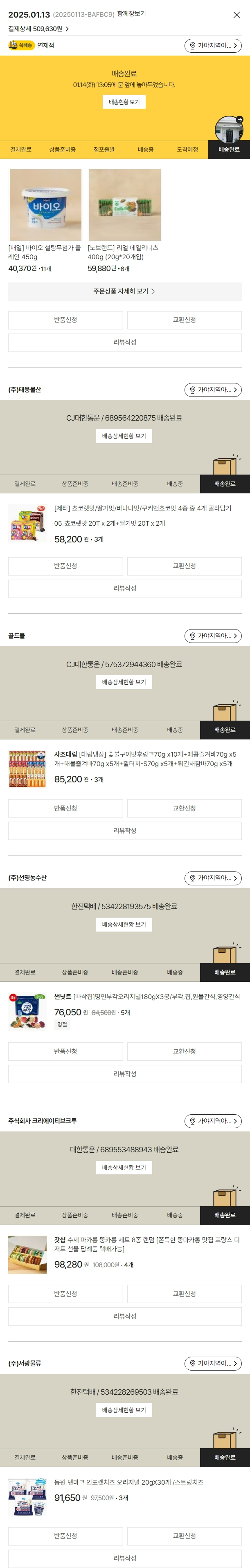Open the 매일 바이오 플레인 450g product
This screenshot has height=1568, width=250.
[45, 205]
